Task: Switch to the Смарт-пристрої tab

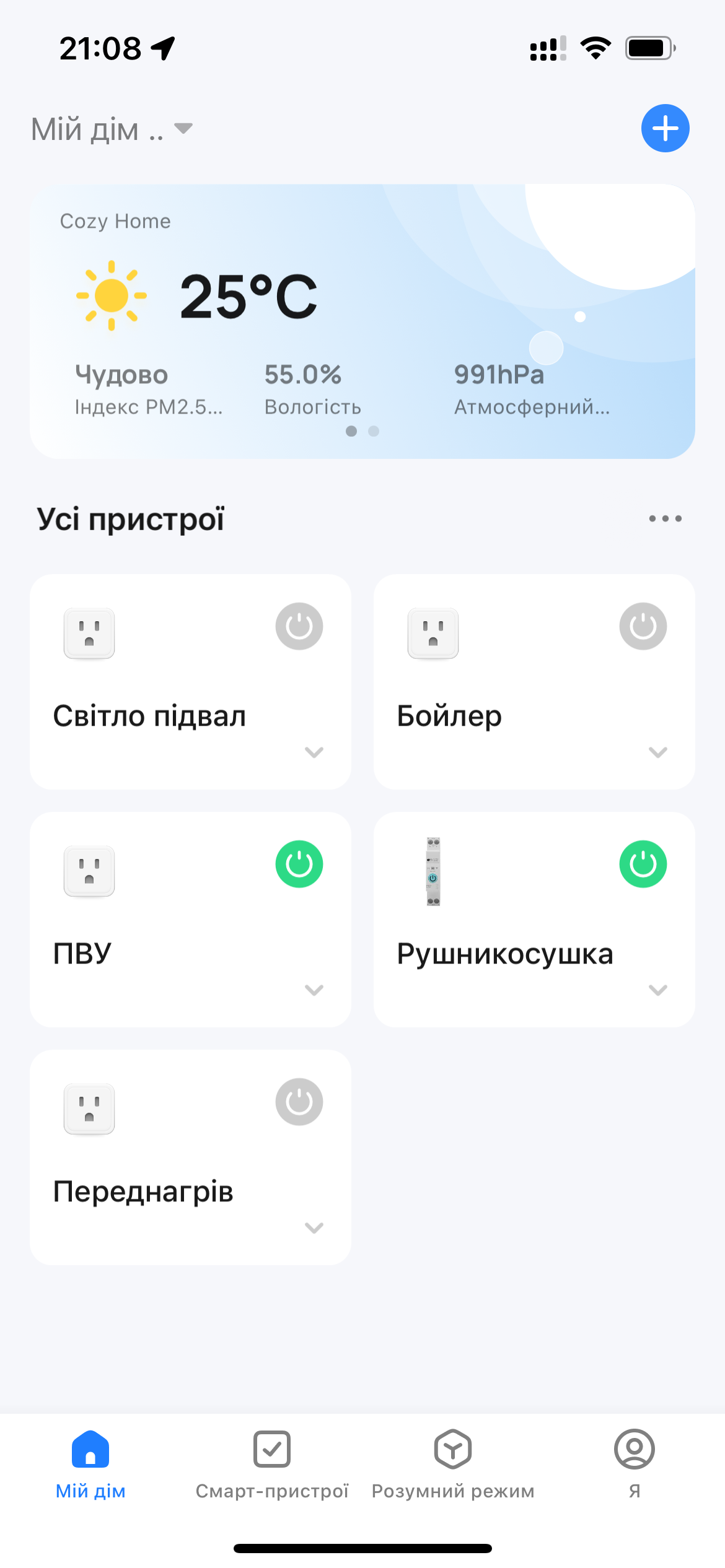Action: tap(272, 1465)
